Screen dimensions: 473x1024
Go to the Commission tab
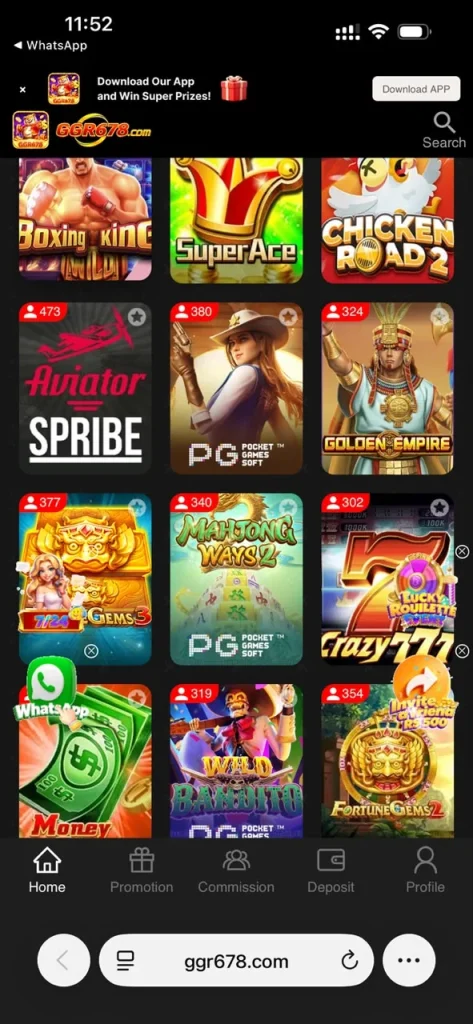pos(236,871)
